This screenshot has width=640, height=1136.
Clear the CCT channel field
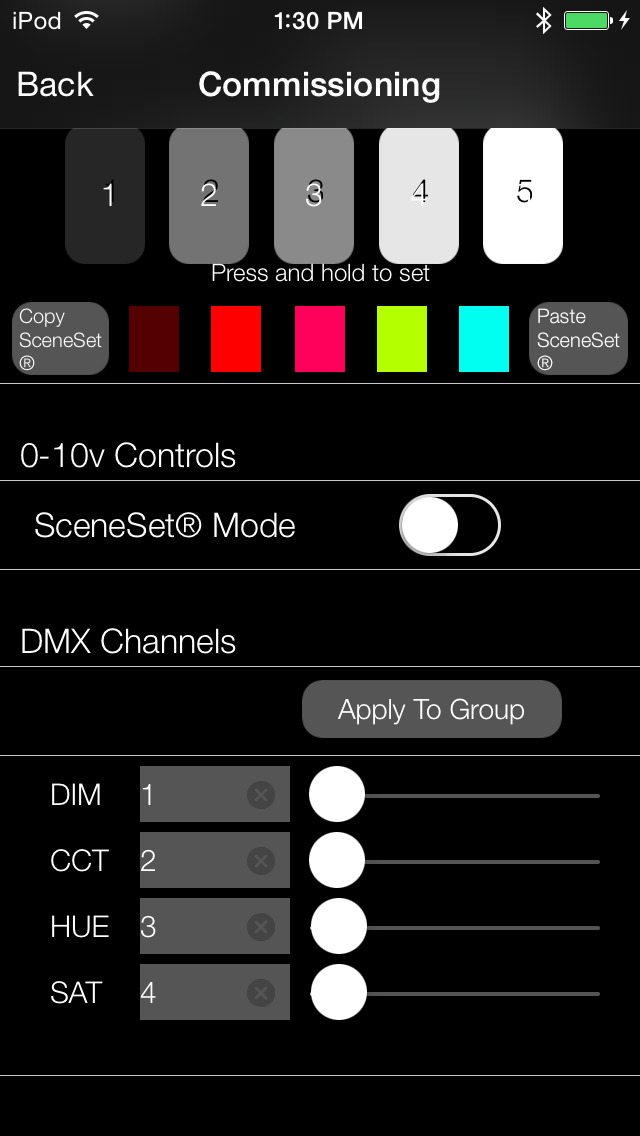point(260,861)
